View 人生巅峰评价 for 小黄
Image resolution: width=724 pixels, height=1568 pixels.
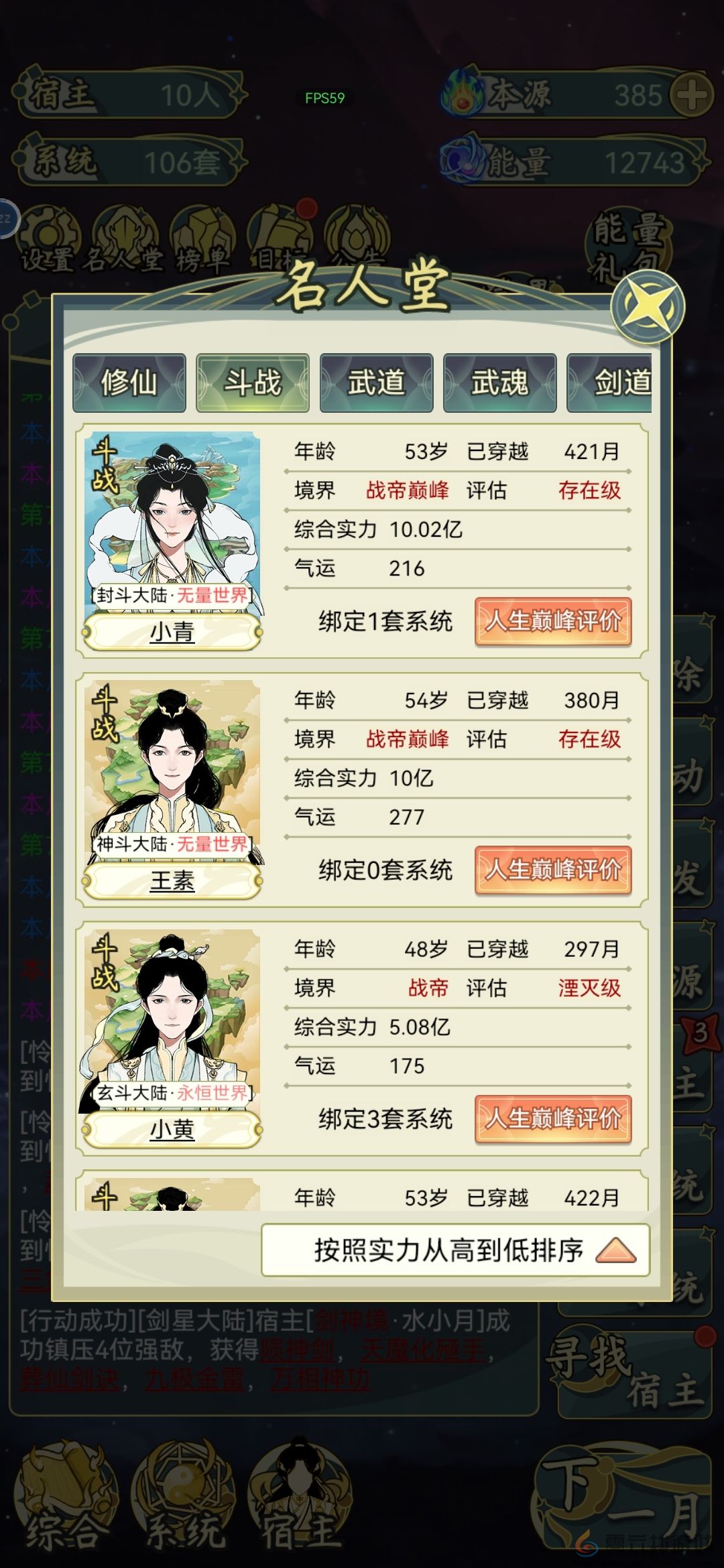coord(553,1118)
